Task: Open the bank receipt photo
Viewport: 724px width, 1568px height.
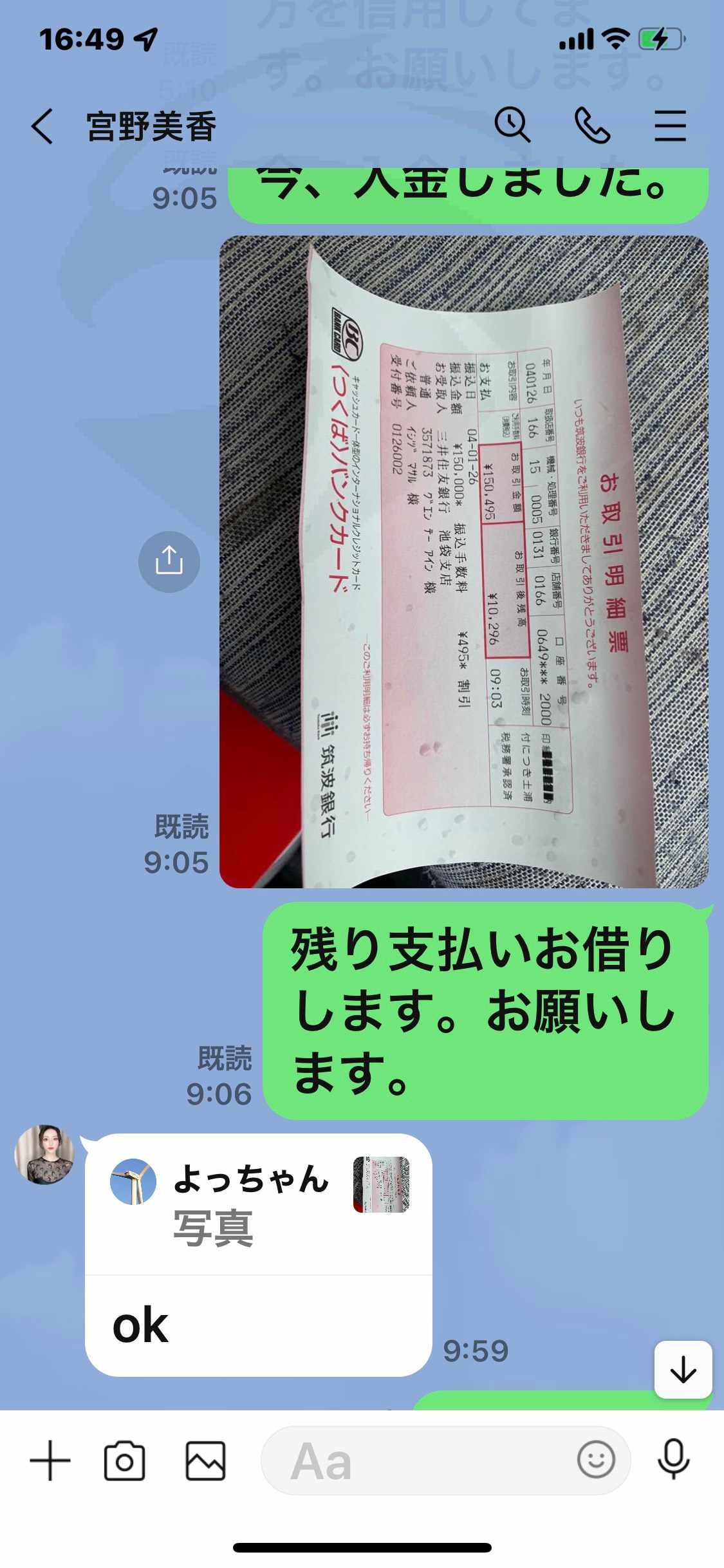Action: coord(464,562)
